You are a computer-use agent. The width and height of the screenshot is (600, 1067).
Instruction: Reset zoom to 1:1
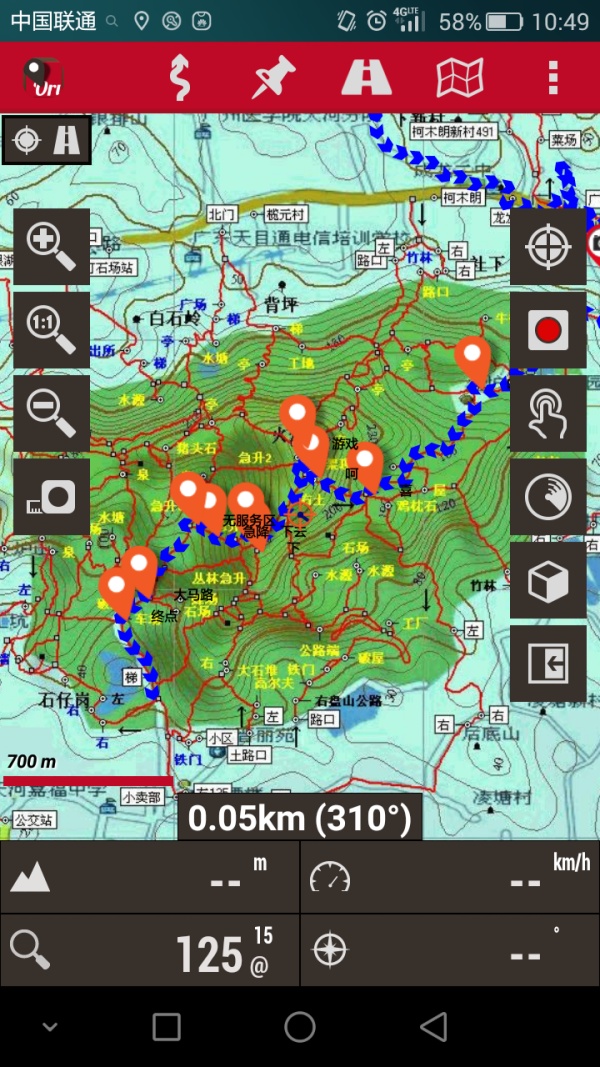(x=52, y=330)
